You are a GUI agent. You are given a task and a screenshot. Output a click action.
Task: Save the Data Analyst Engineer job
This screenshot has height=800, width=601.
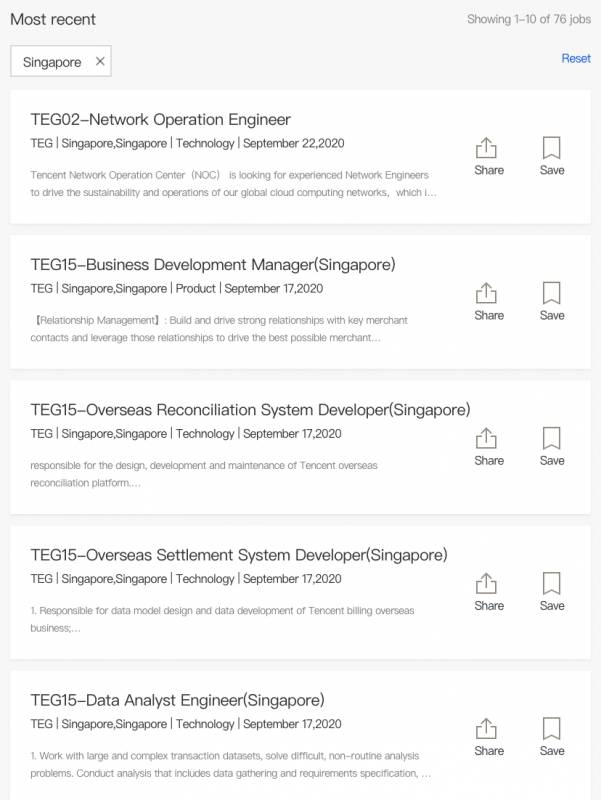coord(551,736)
